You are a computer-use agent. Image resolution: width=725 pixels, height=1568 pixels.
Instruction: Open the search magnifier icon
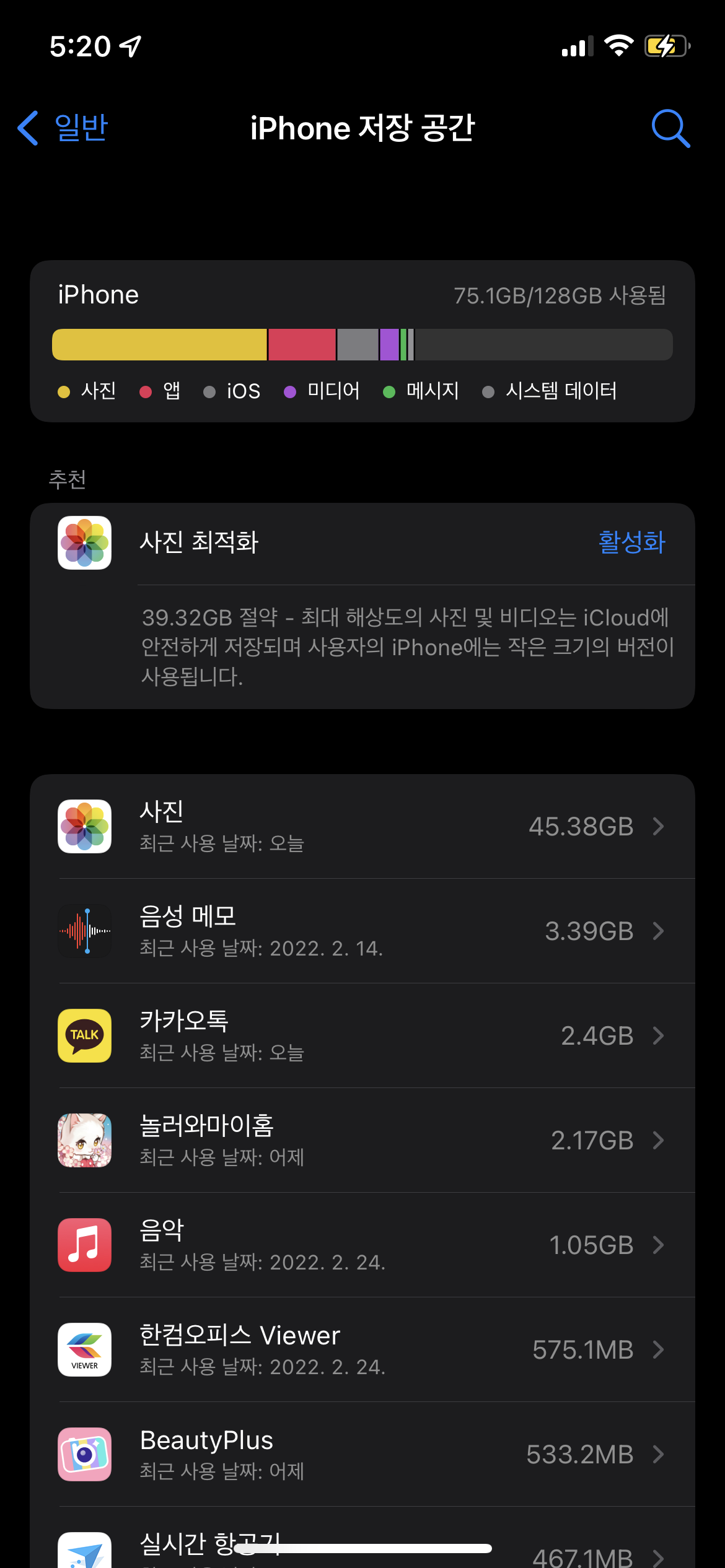[x=670, y=128]
